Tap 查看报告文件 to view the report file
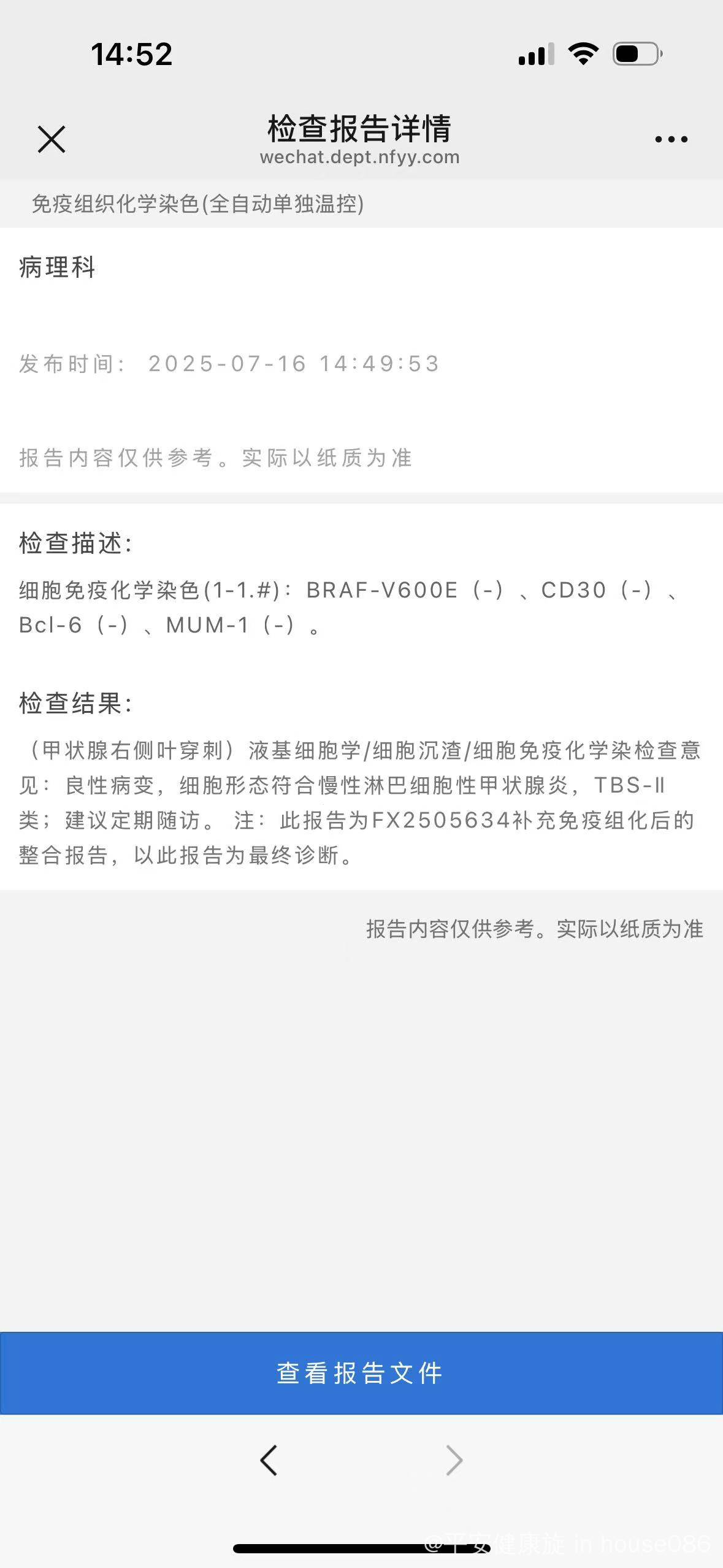723x1568 pixels. [361, 1373]
